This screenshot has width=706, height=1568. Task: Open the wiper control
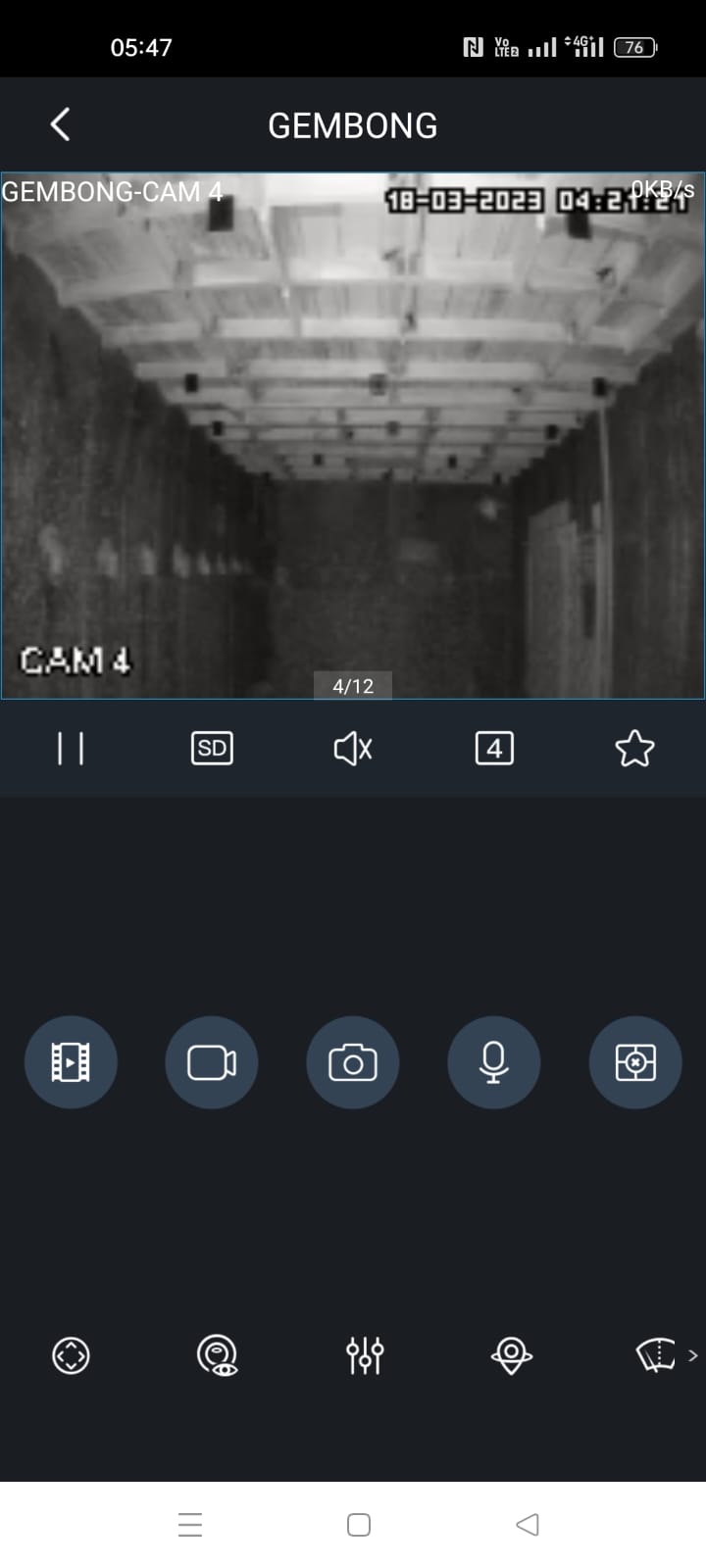(656, 1355)
